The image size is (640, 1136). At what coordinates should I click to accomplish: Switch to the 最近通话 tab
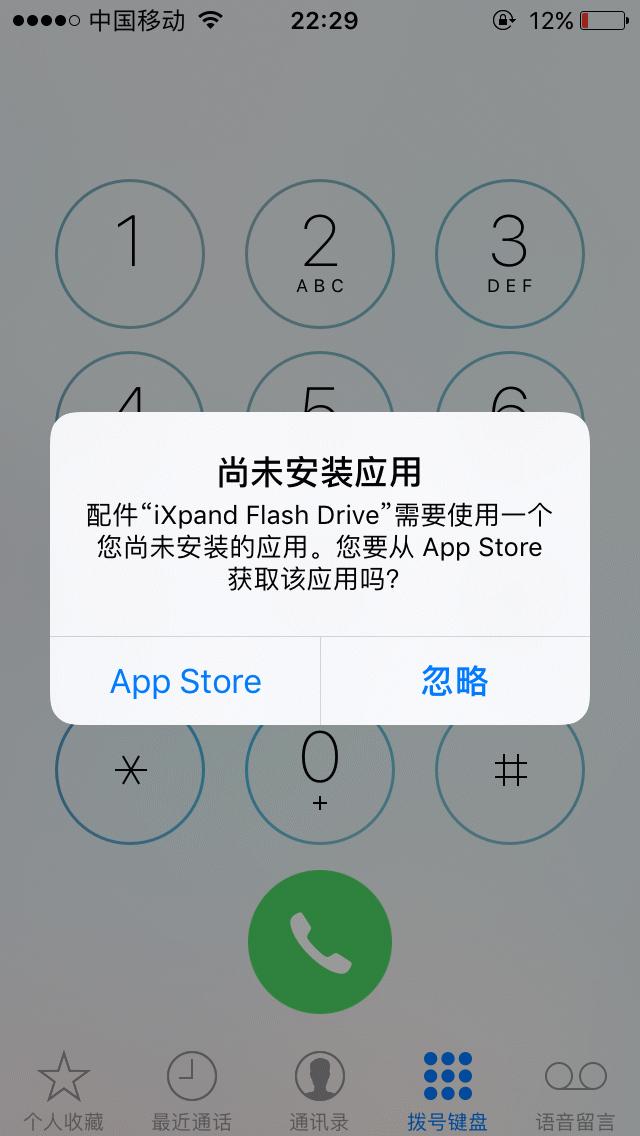(192, 1090)
